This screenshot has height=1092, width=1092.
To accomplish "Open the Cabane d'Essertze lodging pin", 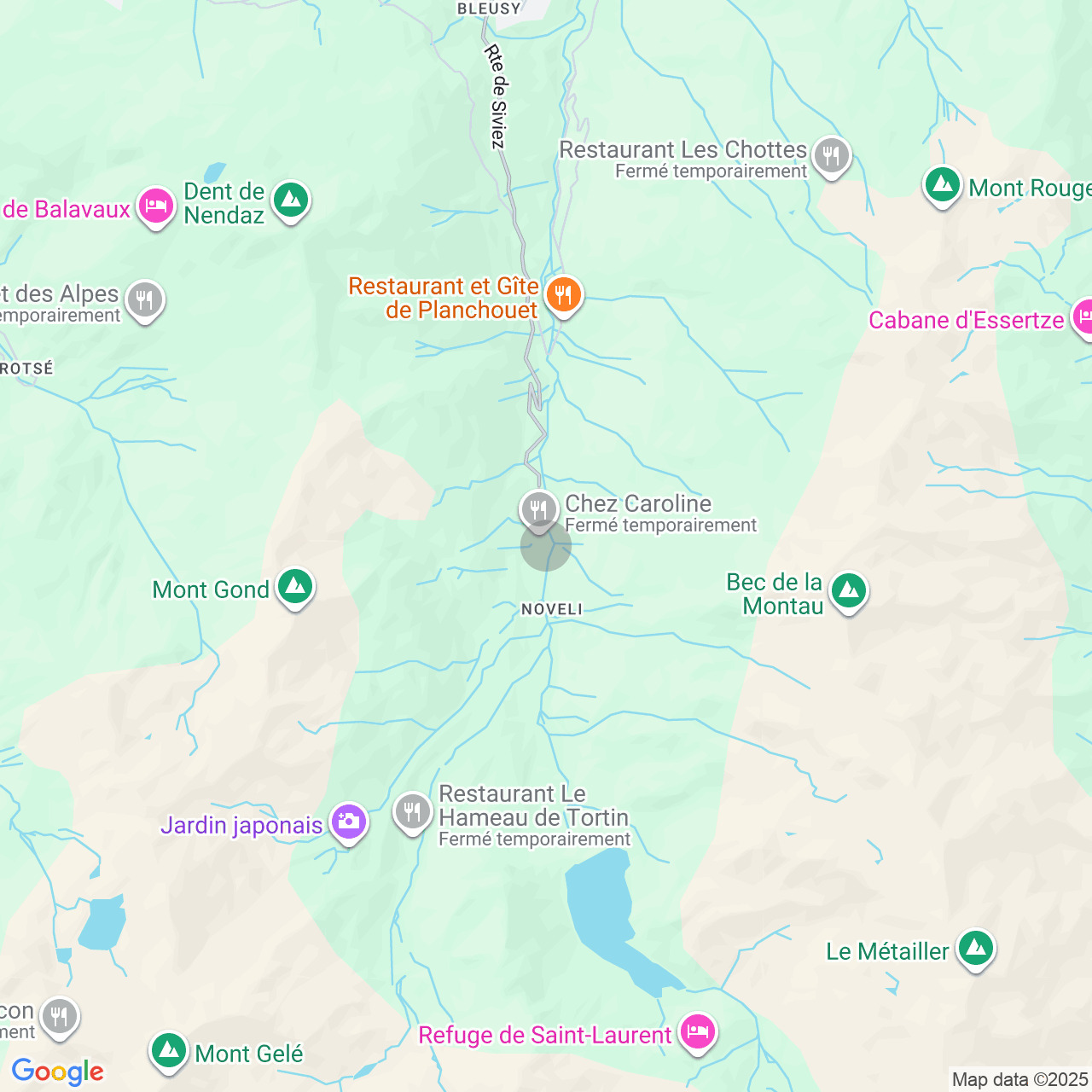I will pos(1083,317).
